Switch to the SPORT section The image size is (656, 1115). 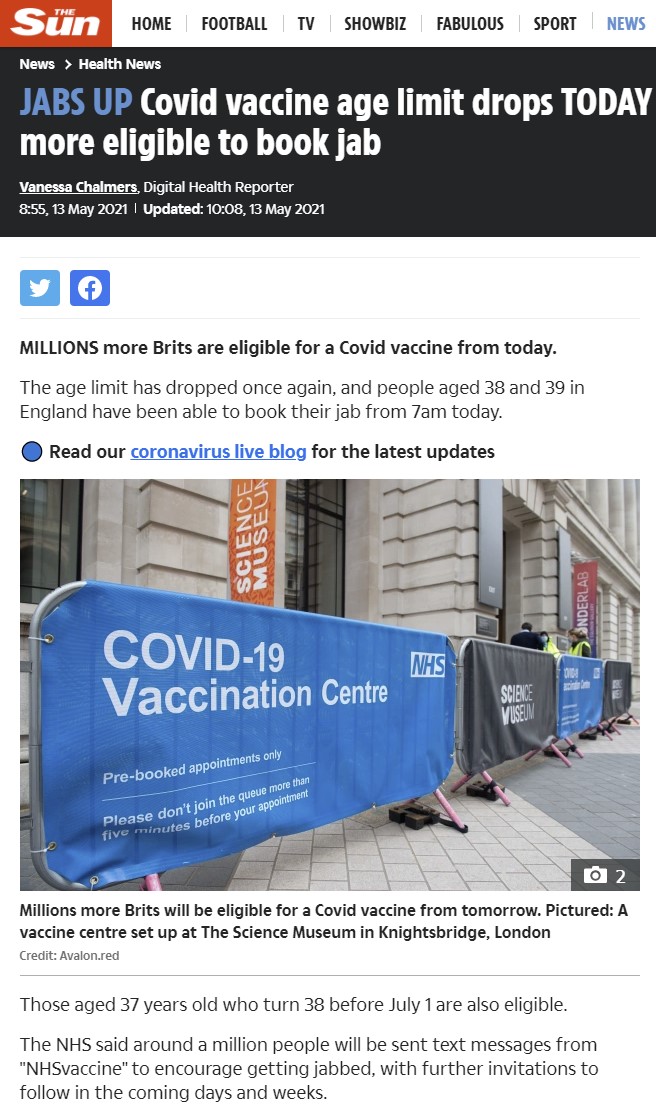click(x=554, y=23)
